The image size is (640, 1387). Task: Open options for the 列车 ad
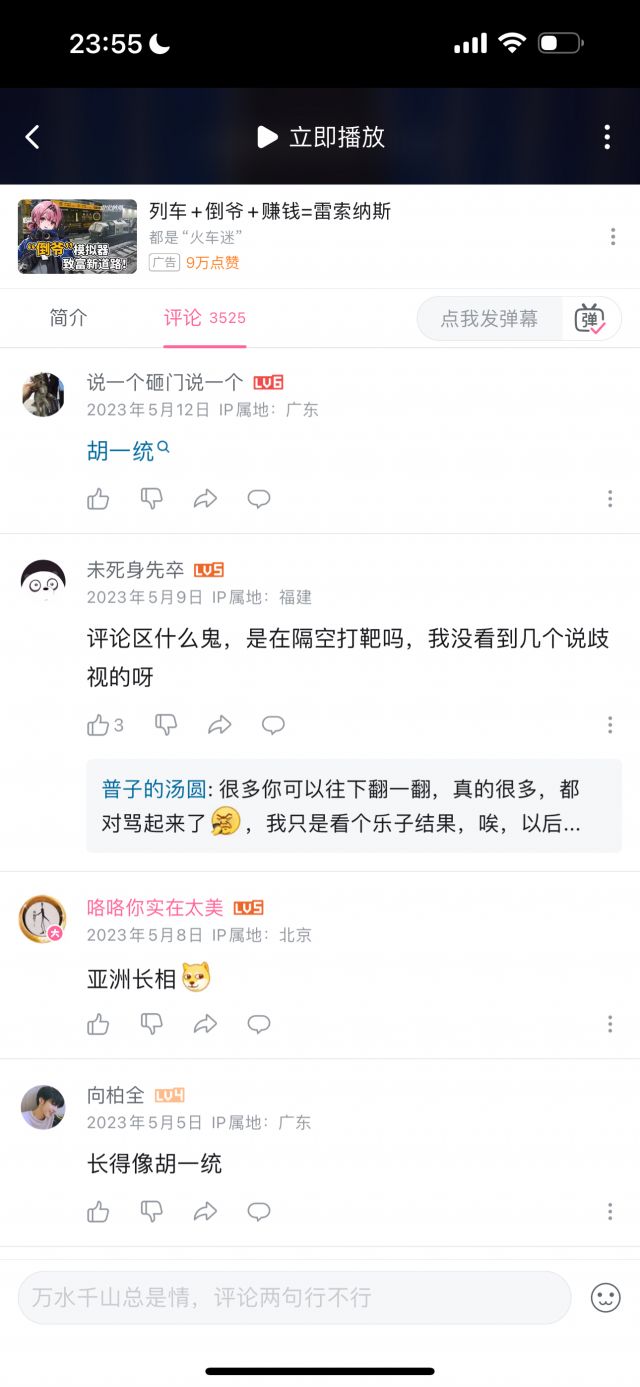click(x=612, y=237)
